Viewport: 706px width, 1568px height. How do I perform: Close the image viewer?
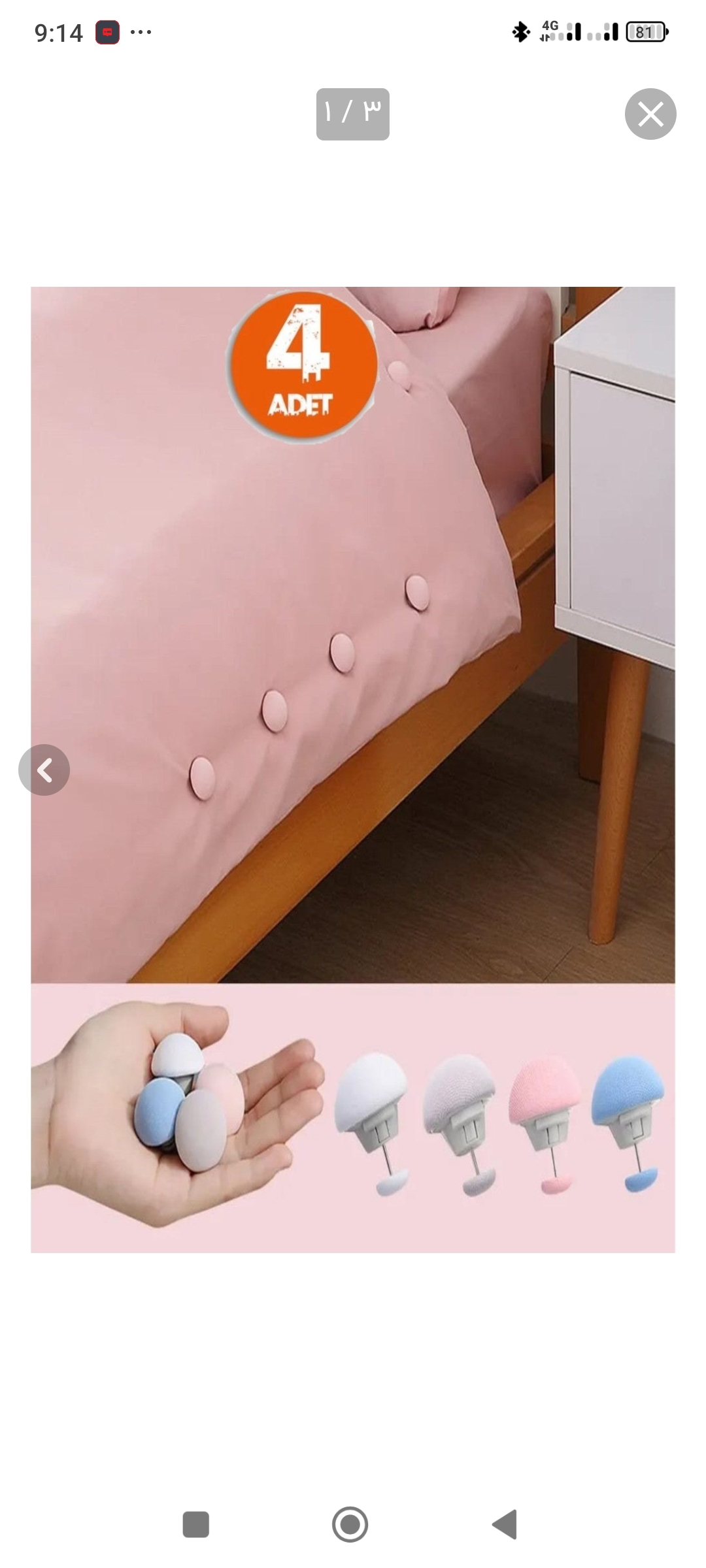click(650, 114)
